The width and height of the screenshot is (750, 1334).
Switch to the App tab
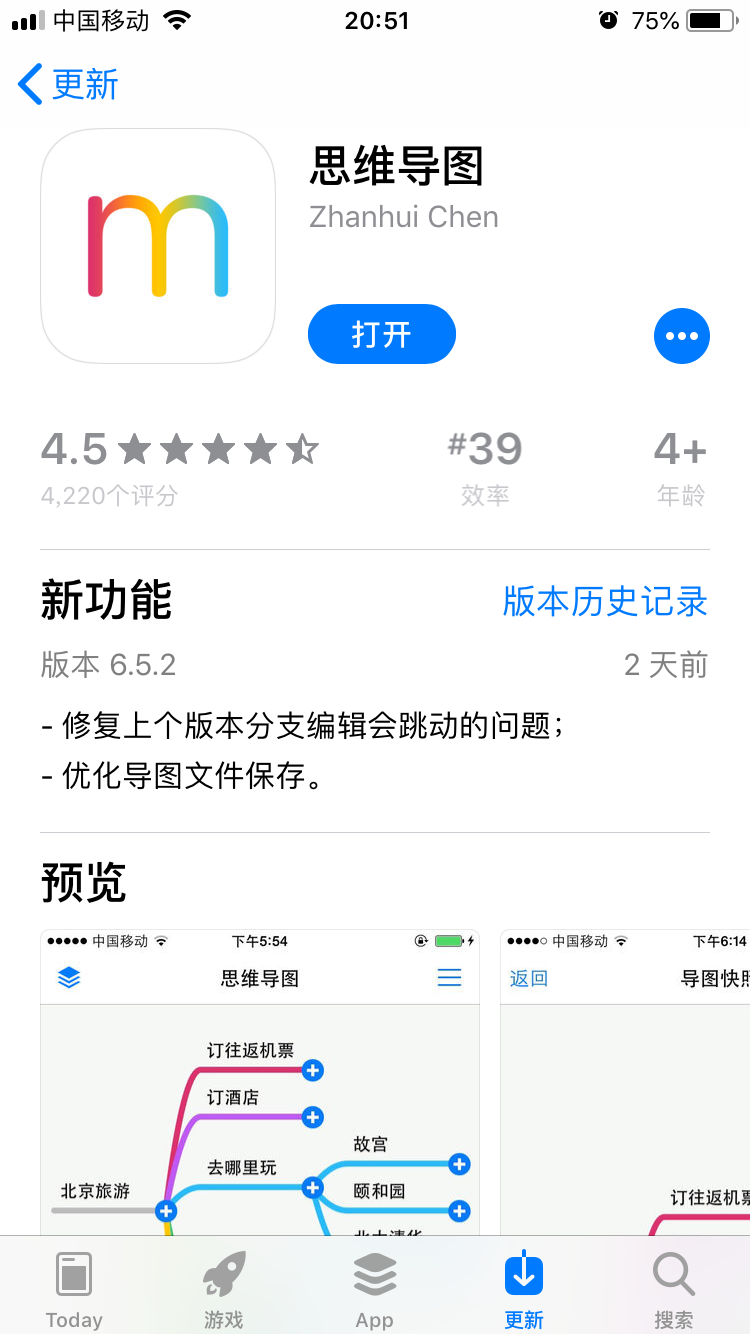[x=375, y=1289]
